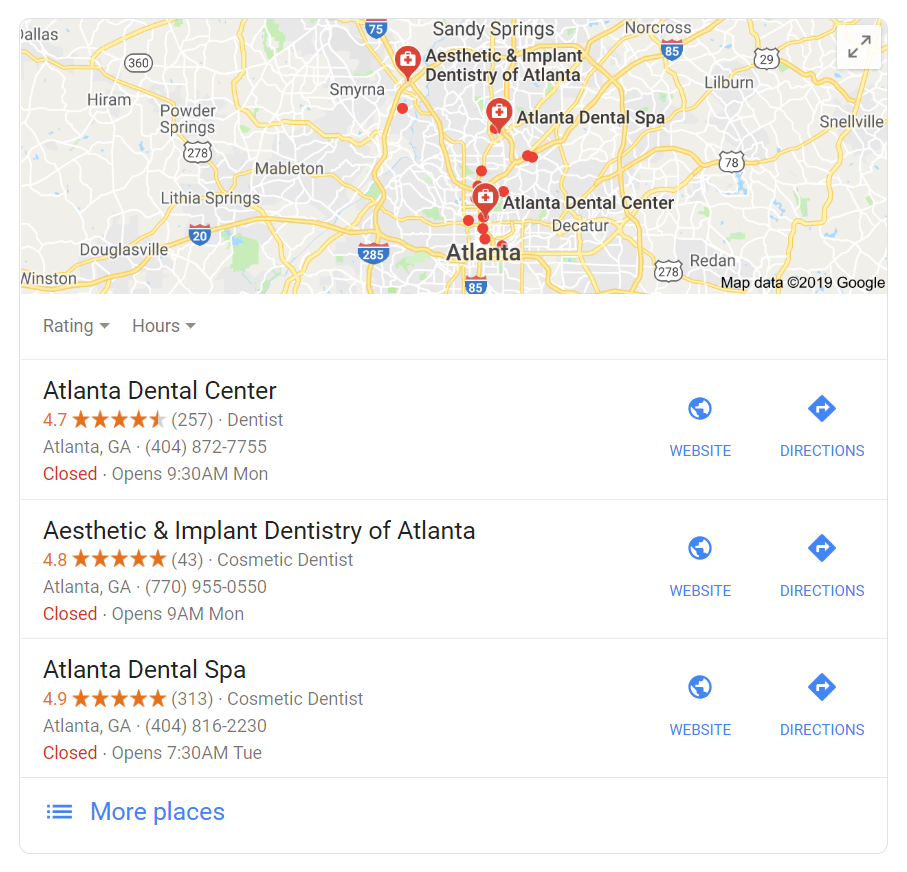Open the Hours filter dropdown

click(x=163, y=326)
